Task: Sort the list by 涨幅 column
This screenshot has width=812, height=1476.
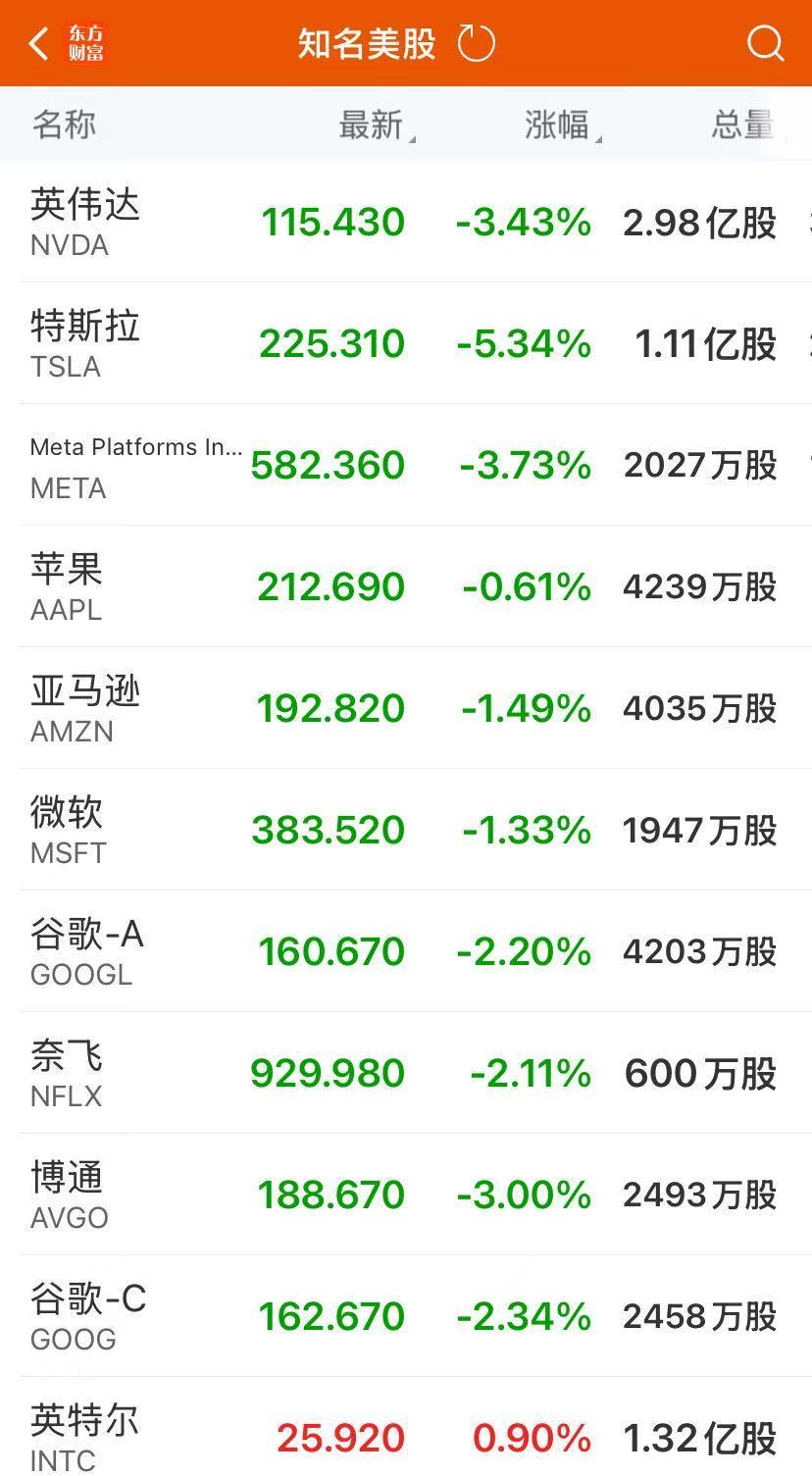Action: [x=563, y=126]
